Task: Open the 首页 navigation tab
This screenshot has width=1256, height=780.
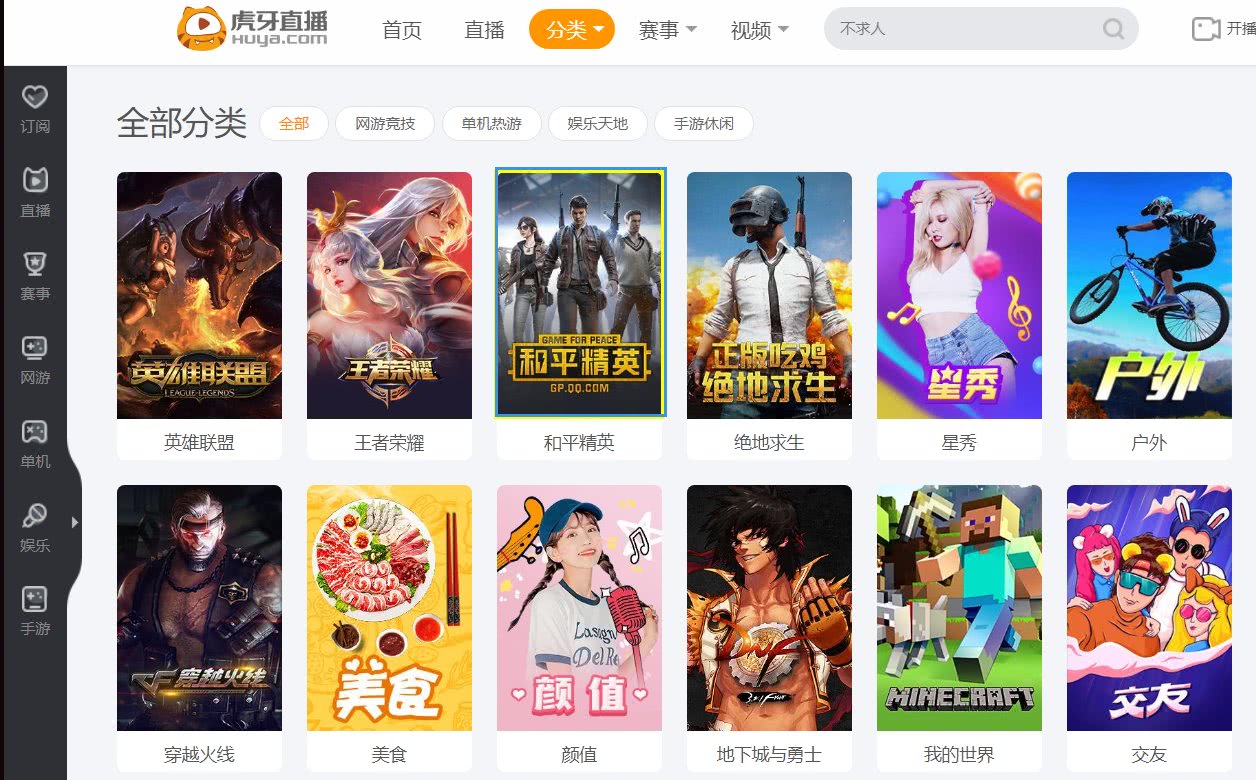Action: (x=402, y=30)
